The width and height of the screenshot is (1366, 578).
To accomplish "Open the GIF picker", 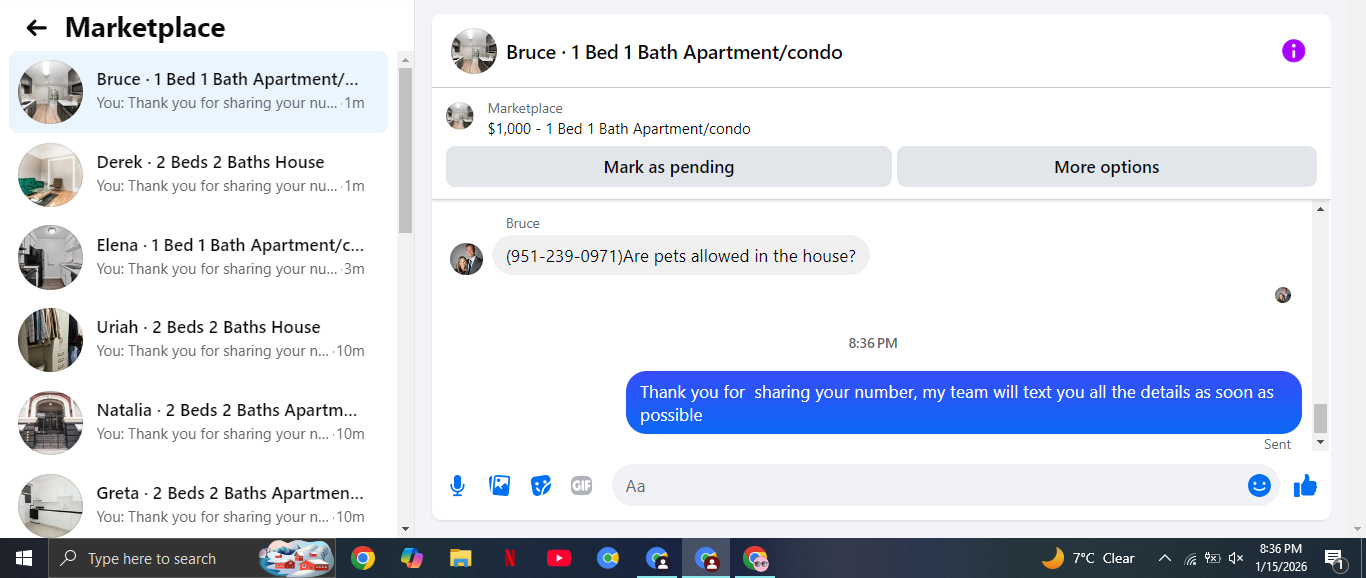I will pyautogui.click(x=582, y=486).
